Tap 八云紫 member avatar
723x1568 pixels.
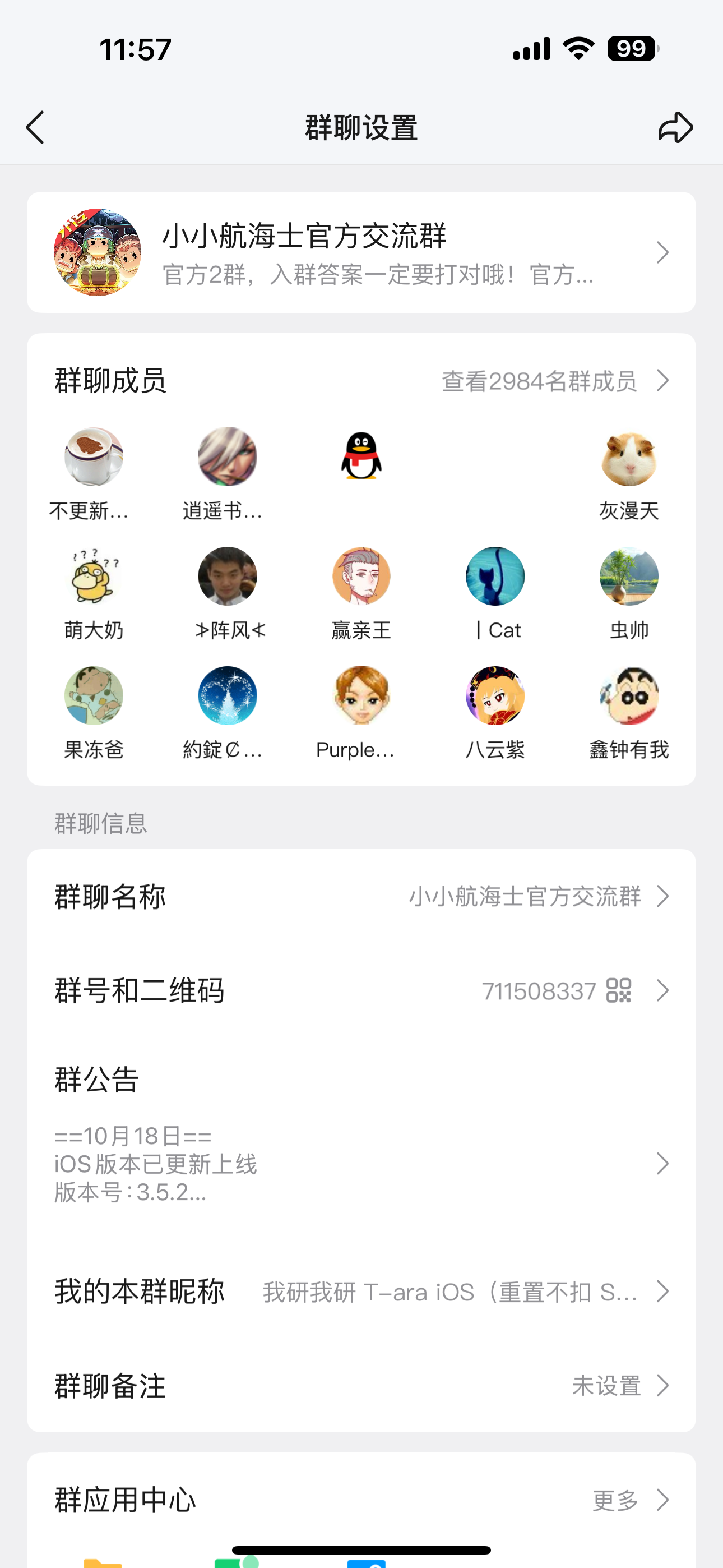tap(495, 696)
